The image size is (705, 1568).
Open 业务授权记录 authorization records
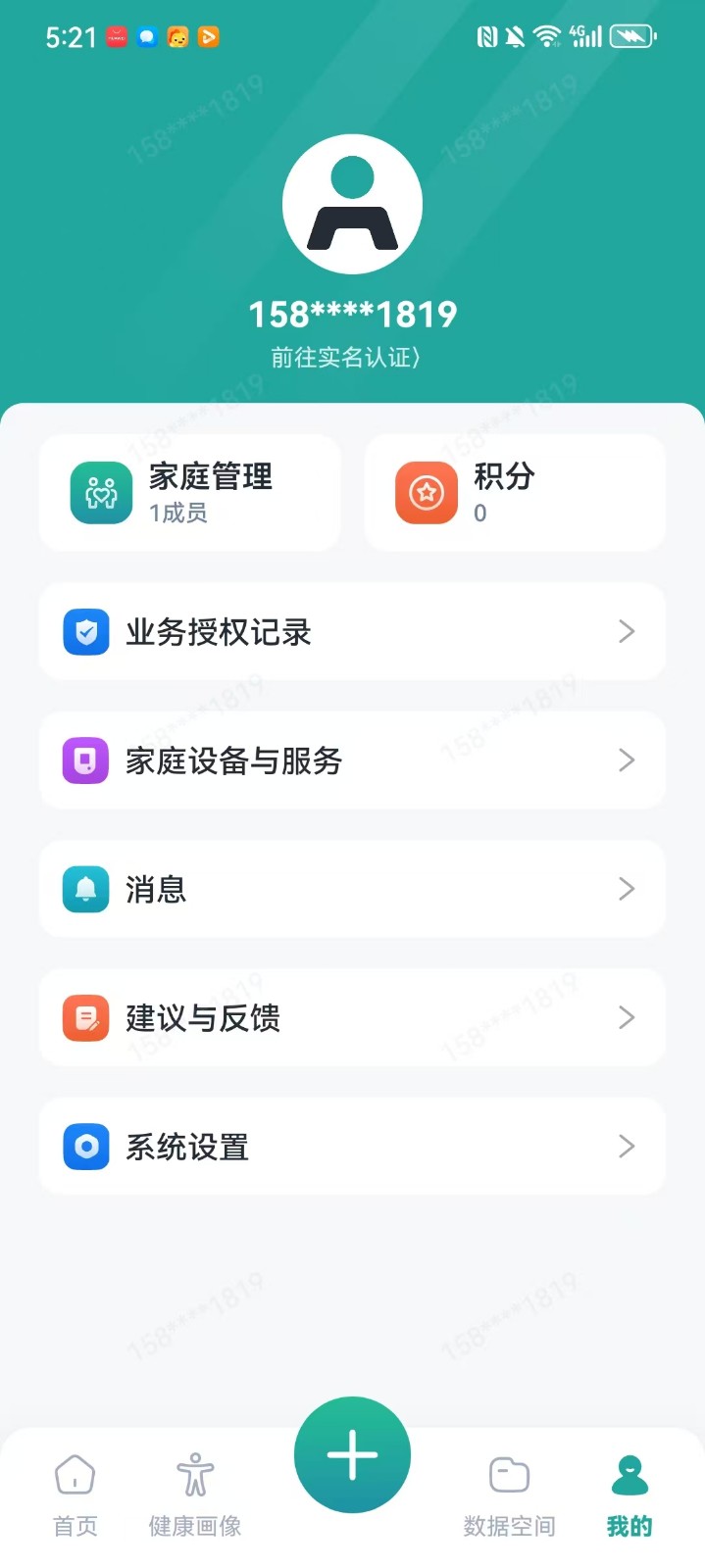click(352, 632)
